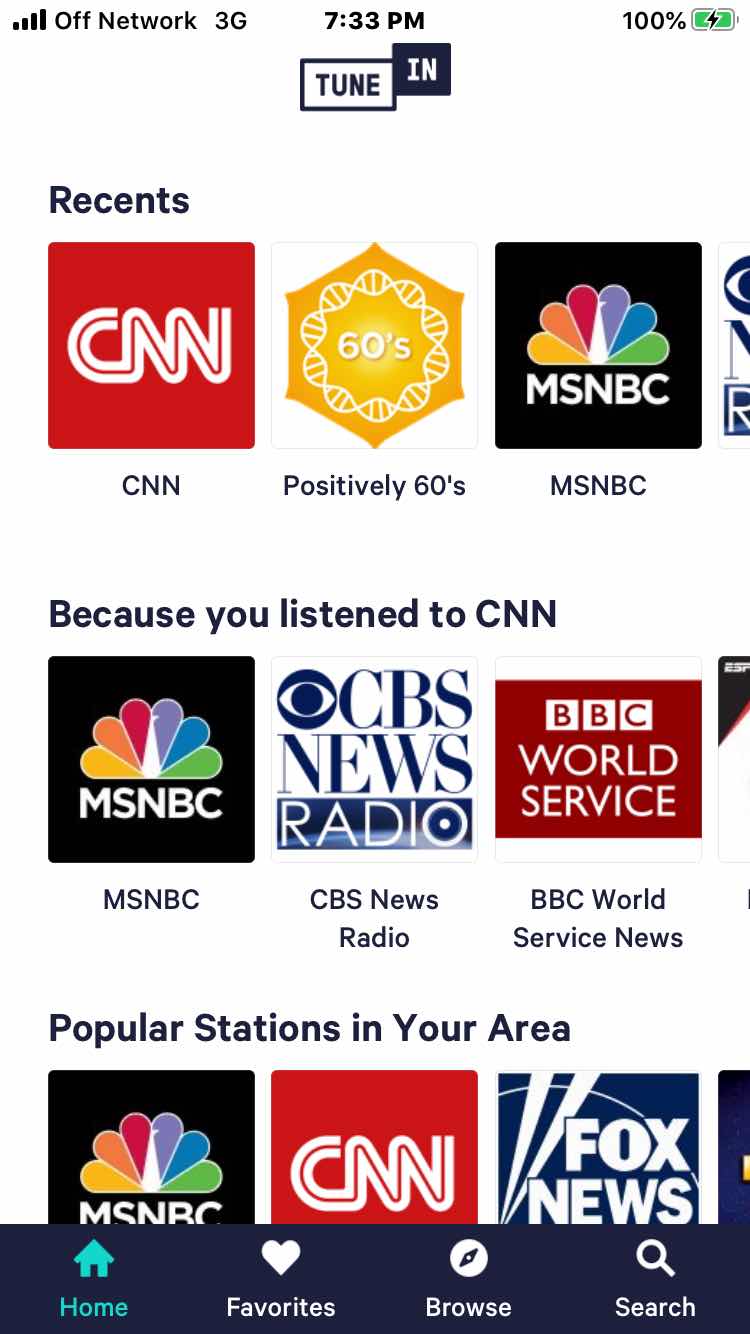Listen to BBC World Service News
Image resolution: width=750 pixels, height=1334 pixels.
coord(598,759)
